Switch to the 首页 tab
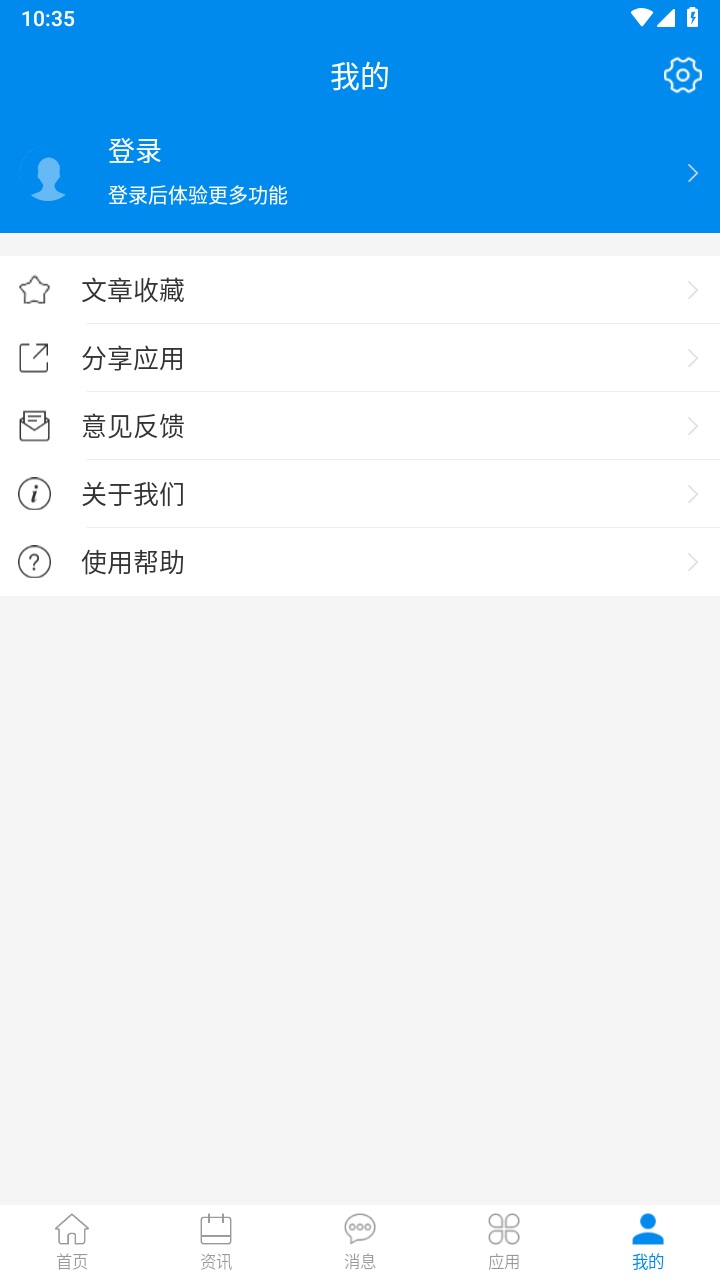720x1280 pixels. (x=71, y=1240)
